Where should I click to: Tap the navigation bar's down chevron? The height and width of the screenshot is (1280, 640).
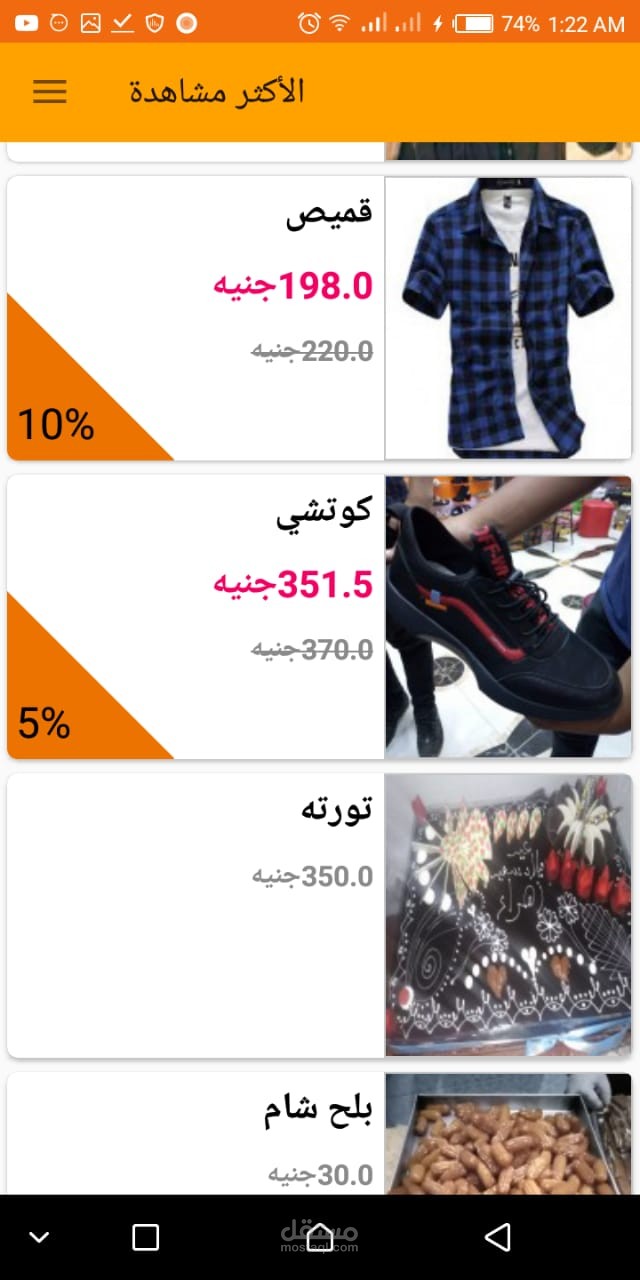[39, 1238]
